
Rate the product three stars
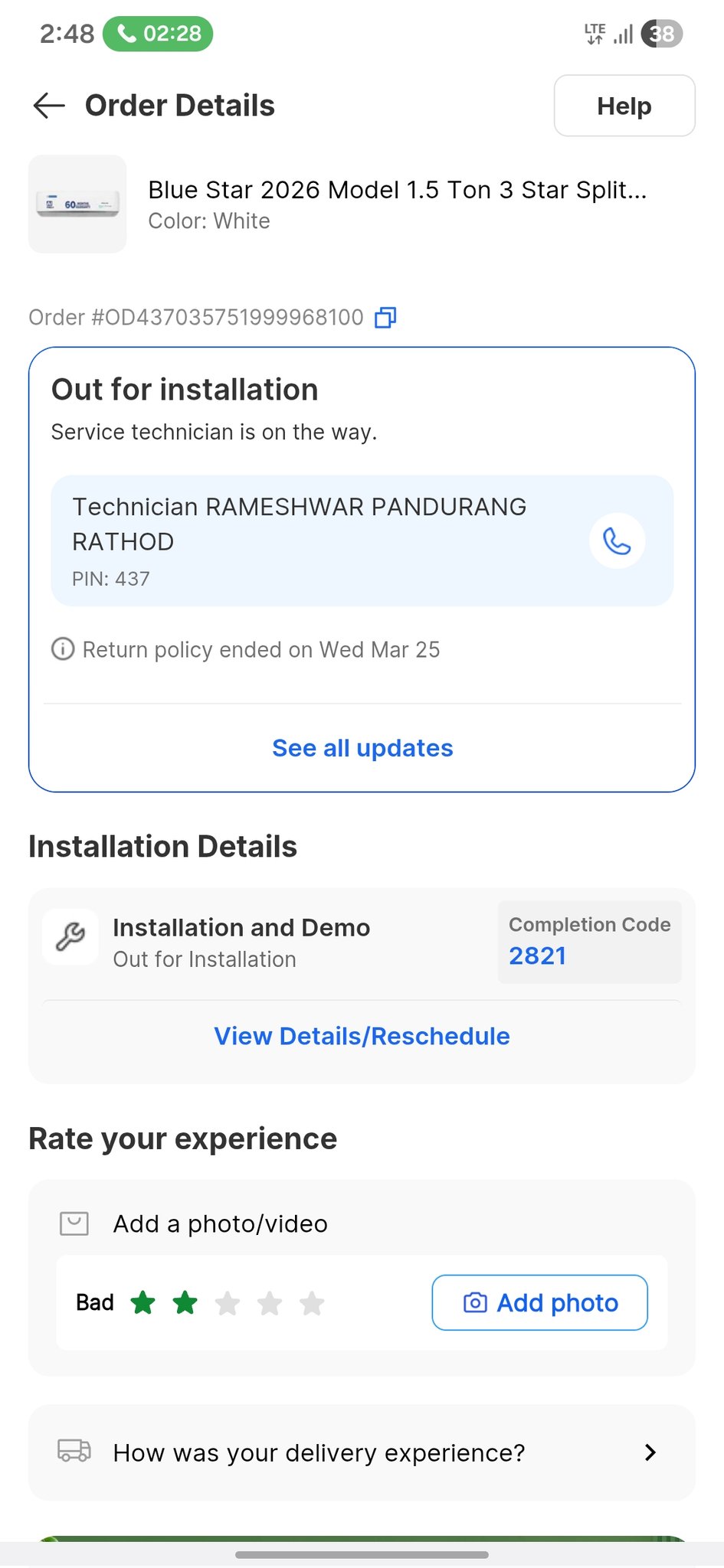pyautogui.click(x=228, y=1302)
